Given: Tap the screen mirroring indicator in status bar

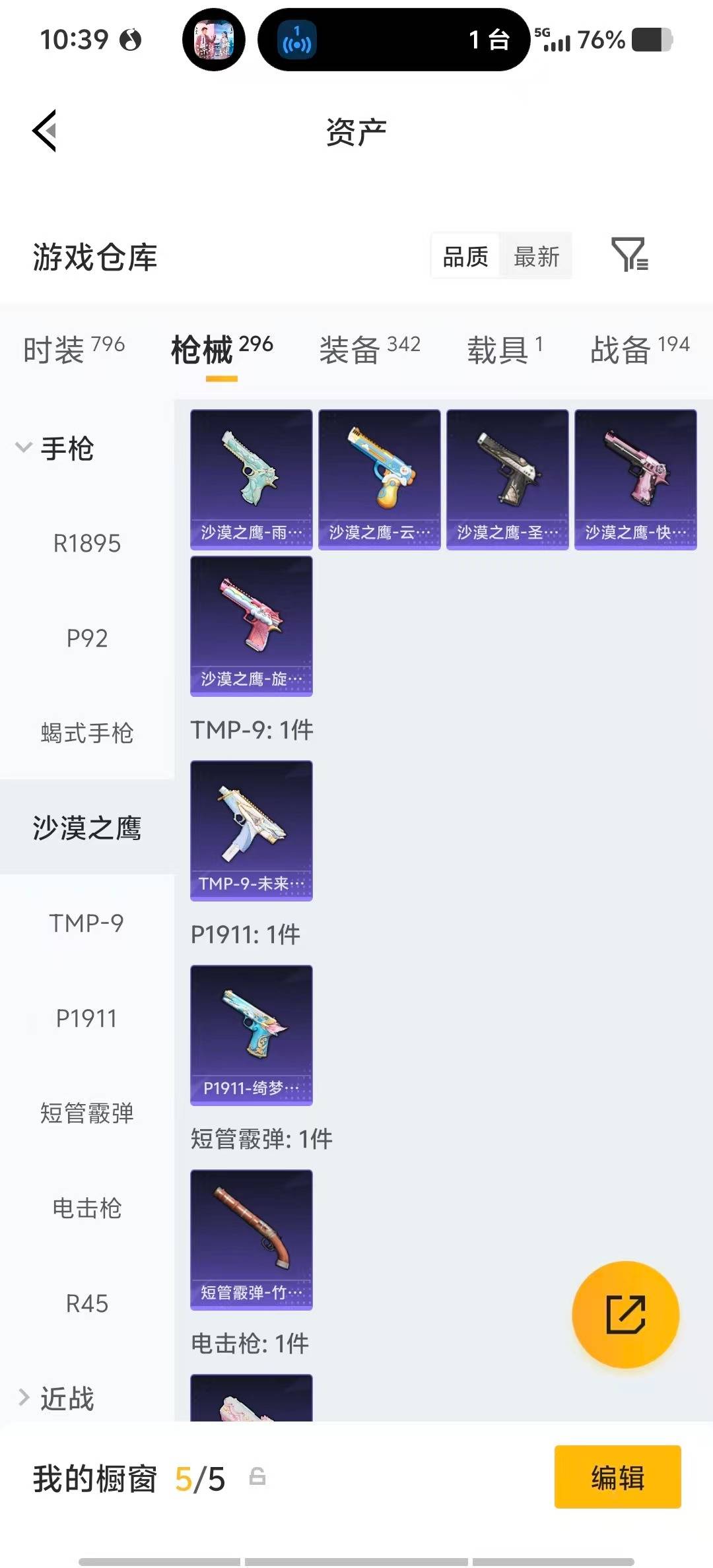Looking at the screenshot, I should [x=296, y=41].
